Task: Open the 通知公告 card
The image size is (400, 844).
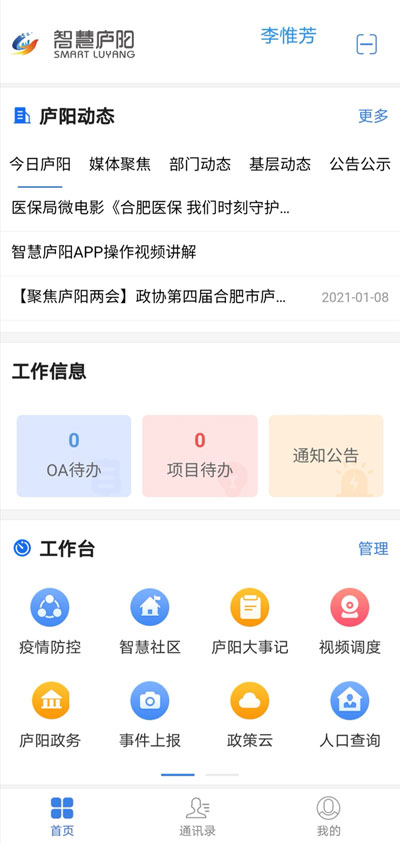Action: pos(326,456)
